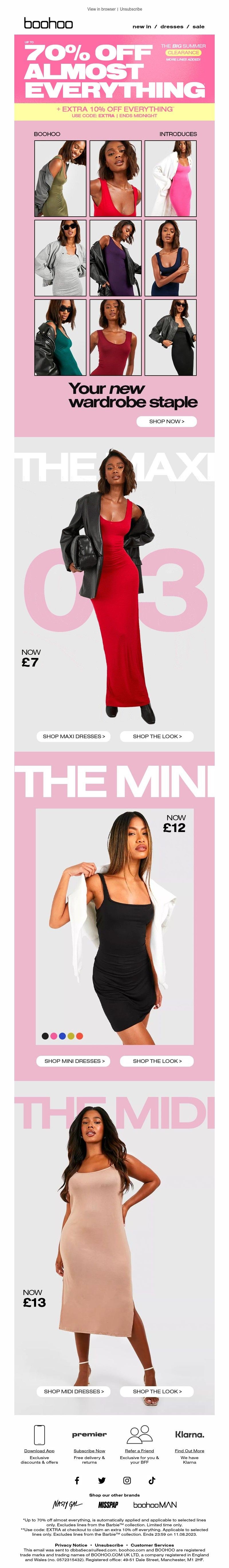Open the Download App link
229x1568 pixels.
39,1451
